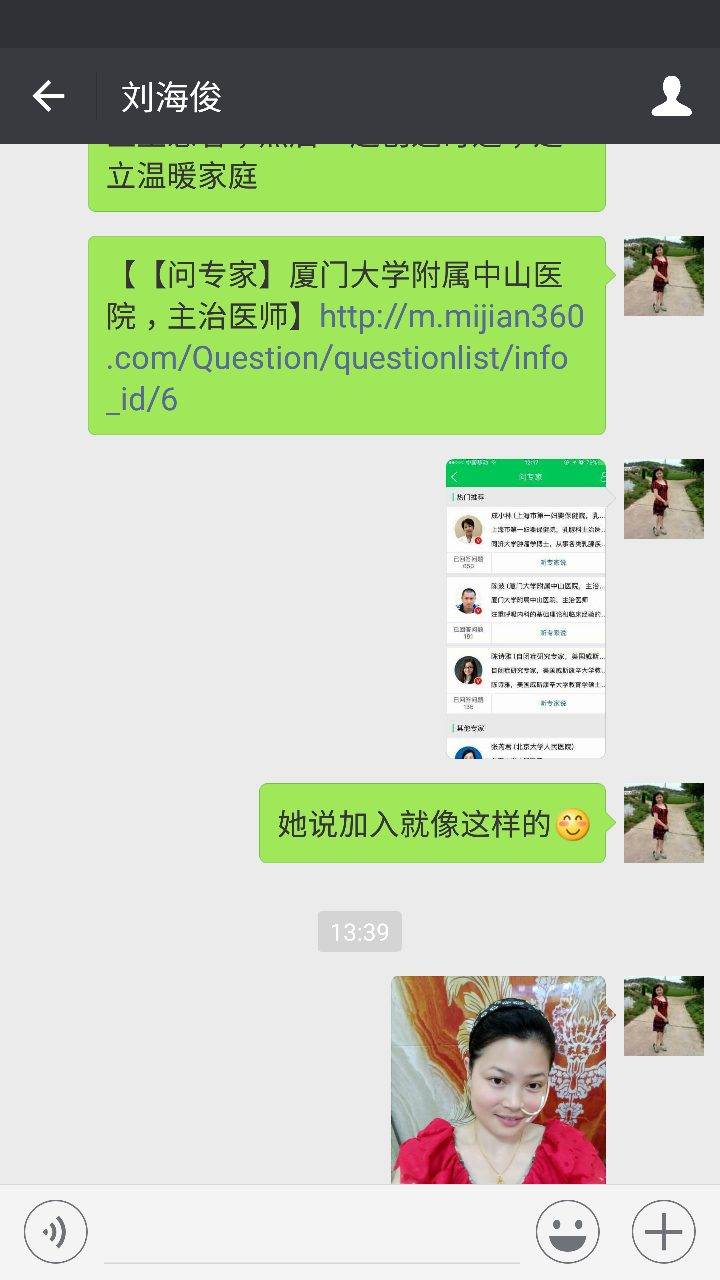The image size is (720, 1280).
Task: Switch to voice message input
Action: pyautogui.click(x=56, y=1232)
